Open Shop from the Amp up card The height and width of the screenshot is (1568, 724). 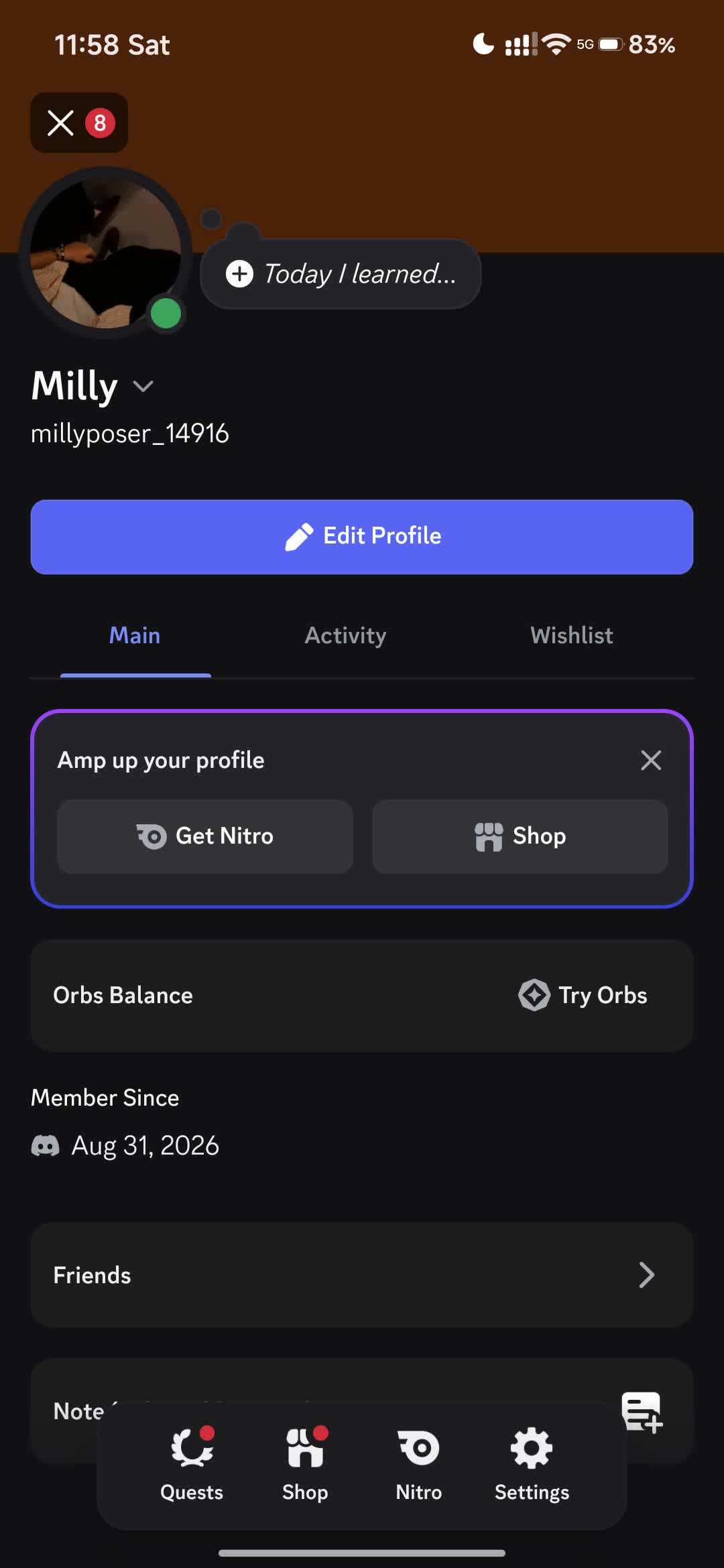[520, 836]
